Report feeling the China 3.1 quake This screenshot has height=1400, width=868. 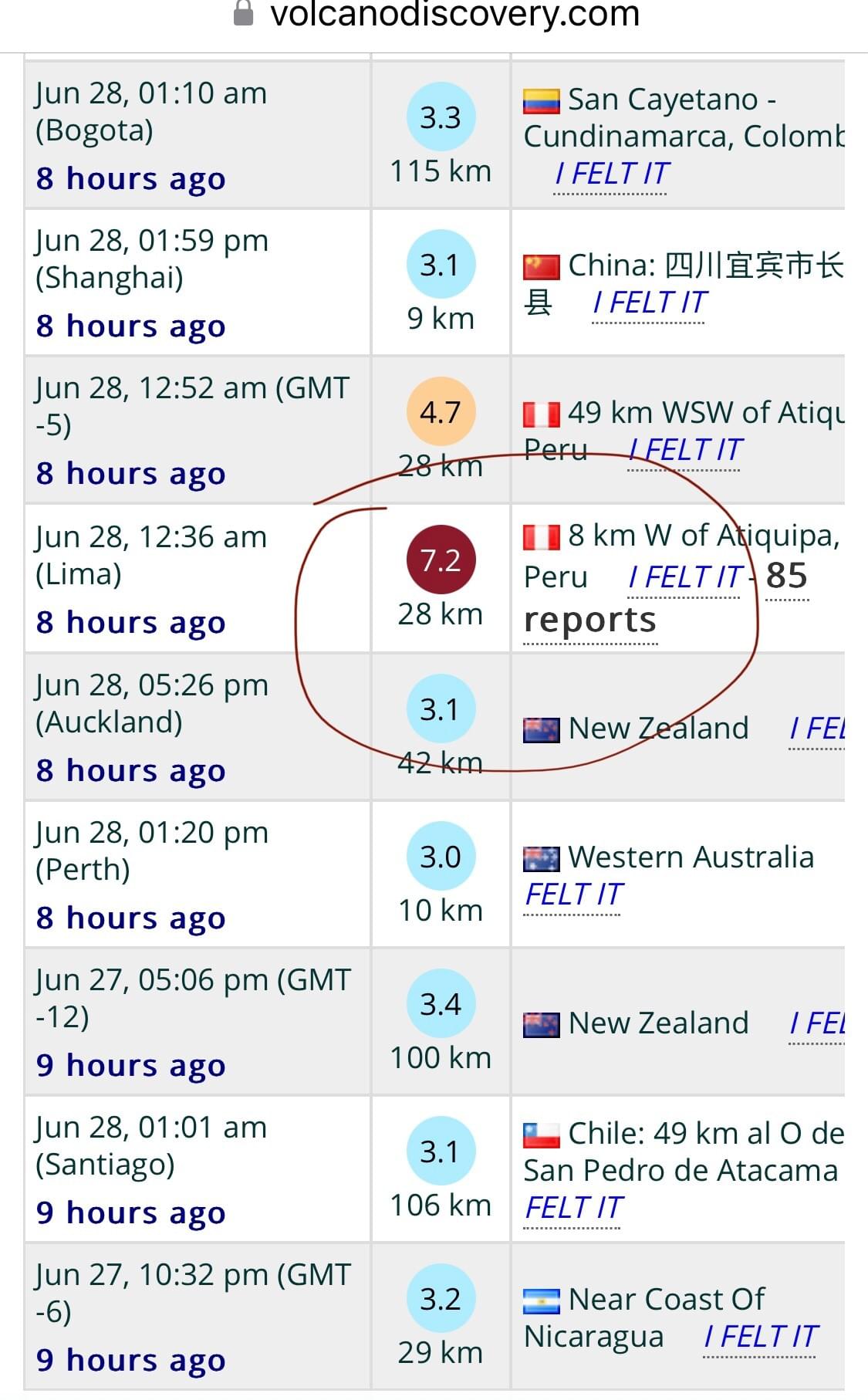click(x=648, y=303)
